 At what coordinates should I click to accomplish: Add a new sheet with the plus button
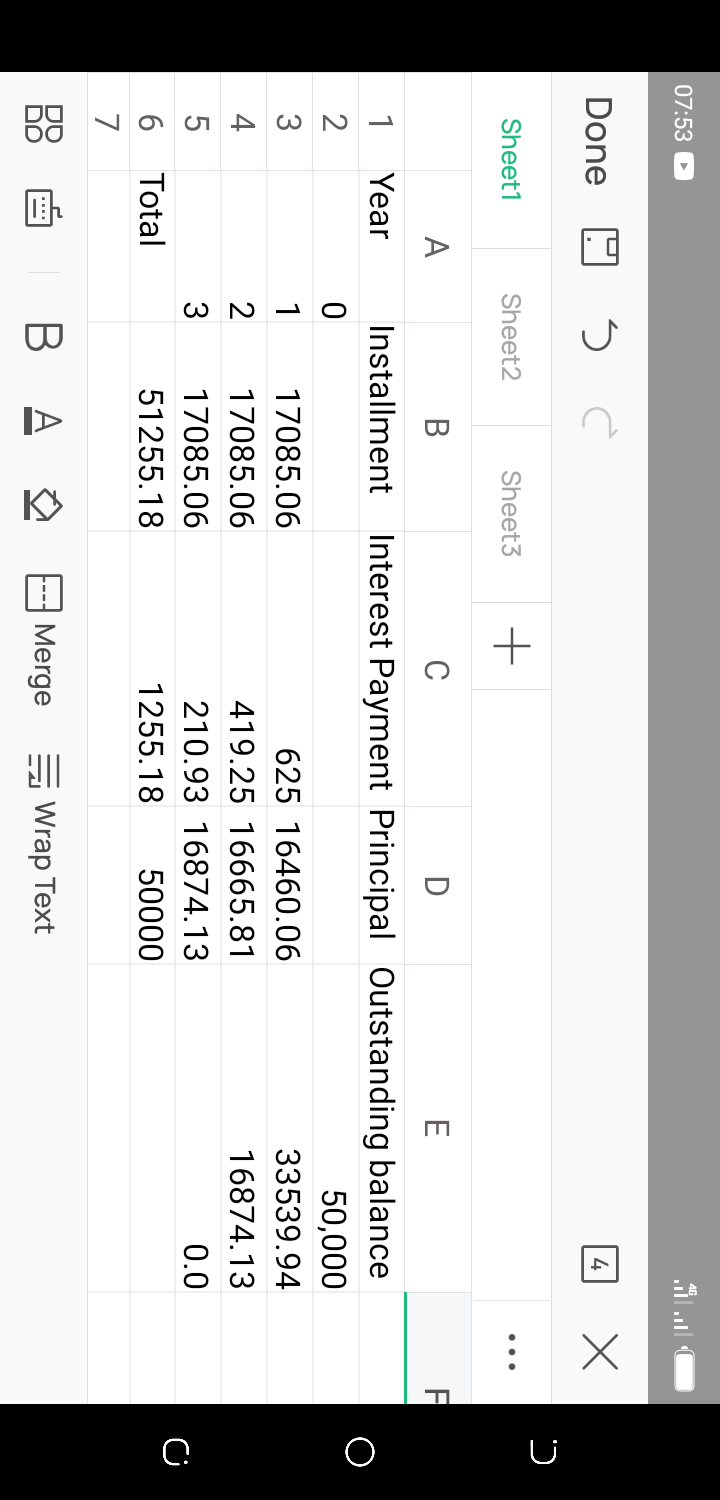point(511,647)
